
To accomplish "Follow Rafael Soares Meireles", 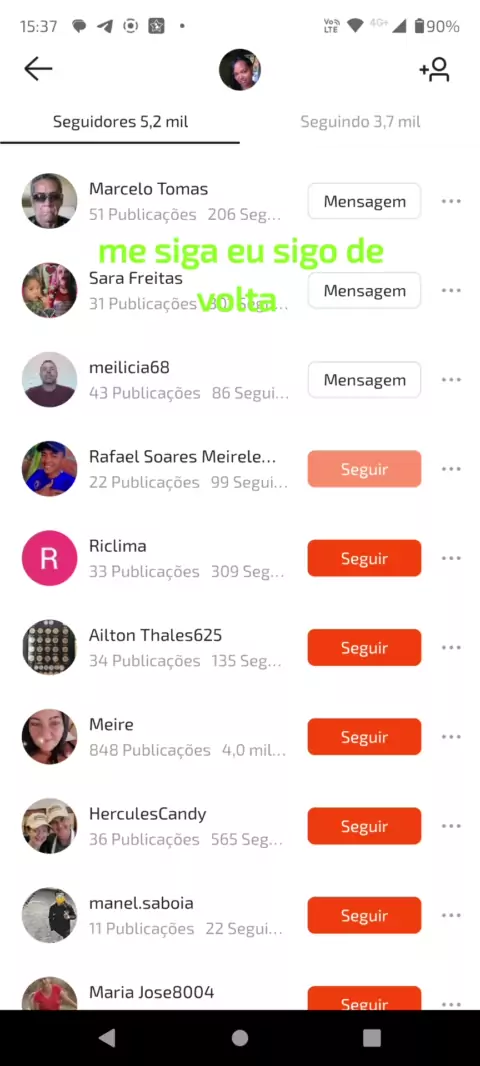I will [x=364, y=469].
